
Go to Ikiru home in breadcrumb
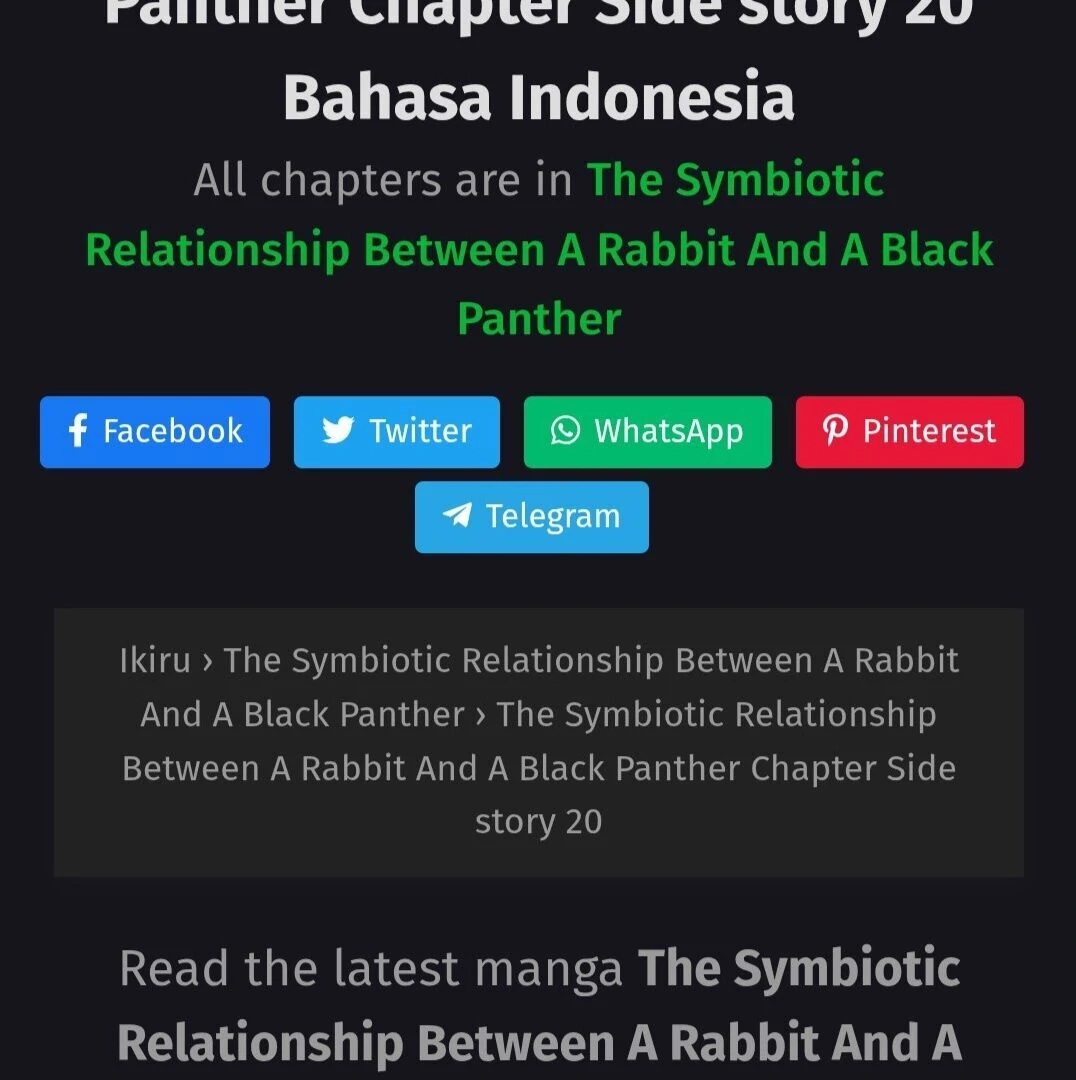(x=154, y=661)
